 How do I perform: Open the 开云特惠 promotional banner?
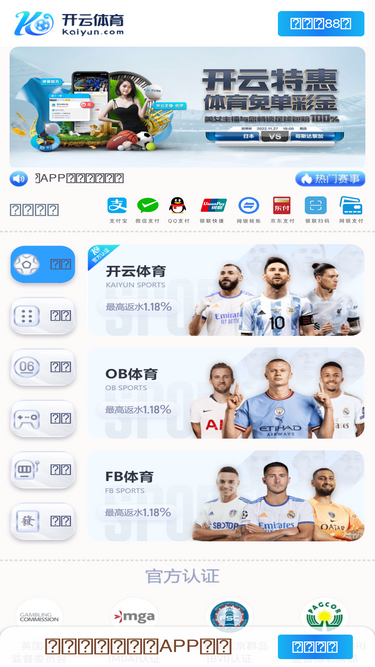[188, 107]
